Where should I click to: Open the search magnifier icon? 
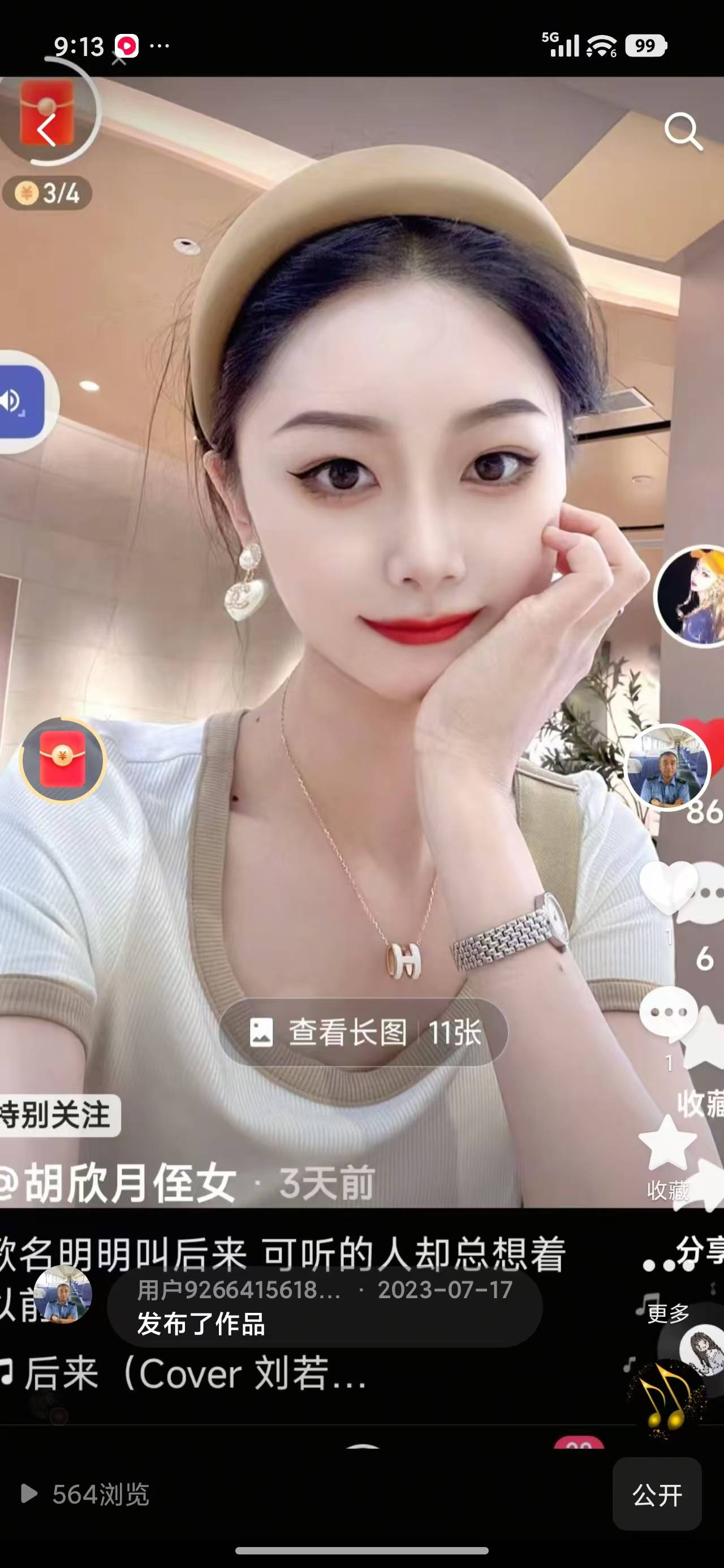point(683,131)
